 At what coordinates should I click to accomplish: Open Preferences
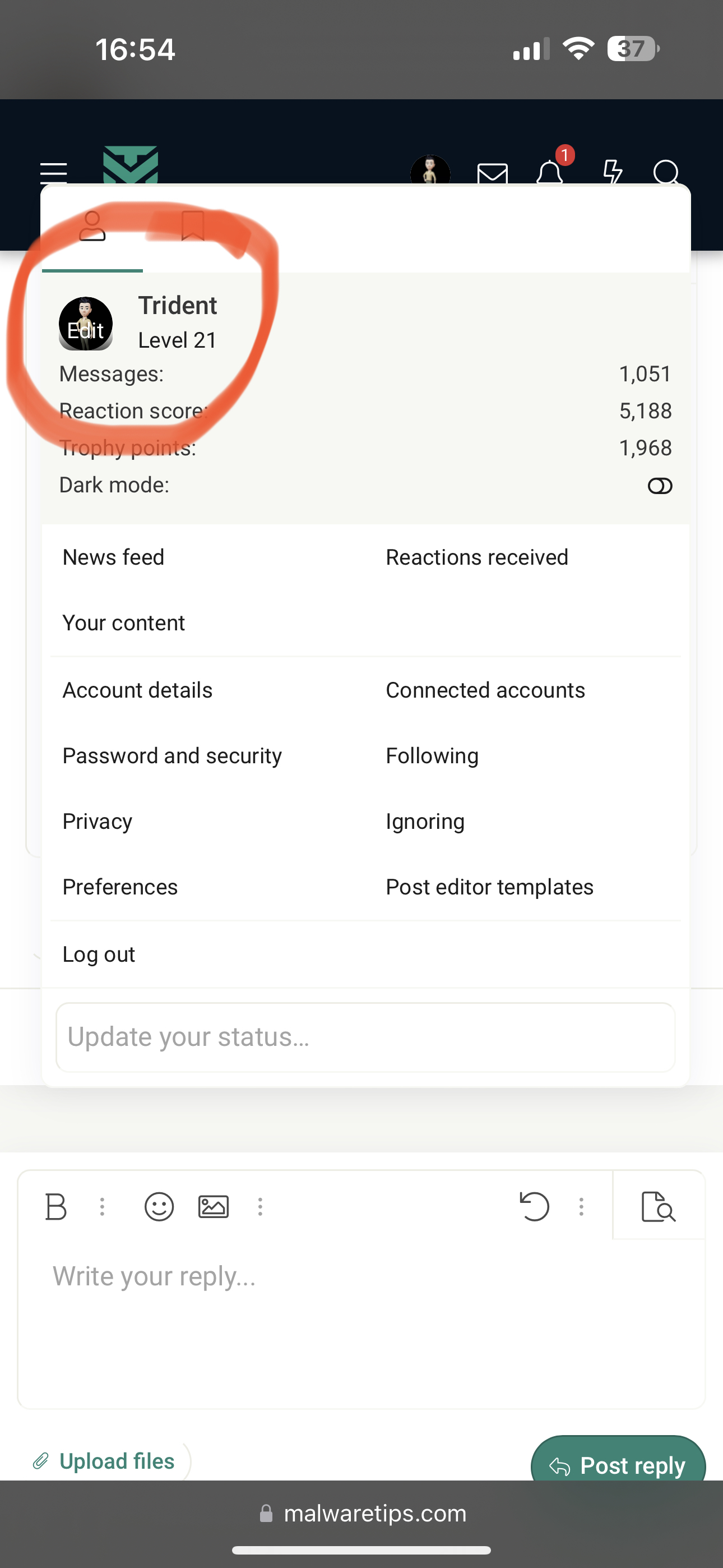(120, 887)
